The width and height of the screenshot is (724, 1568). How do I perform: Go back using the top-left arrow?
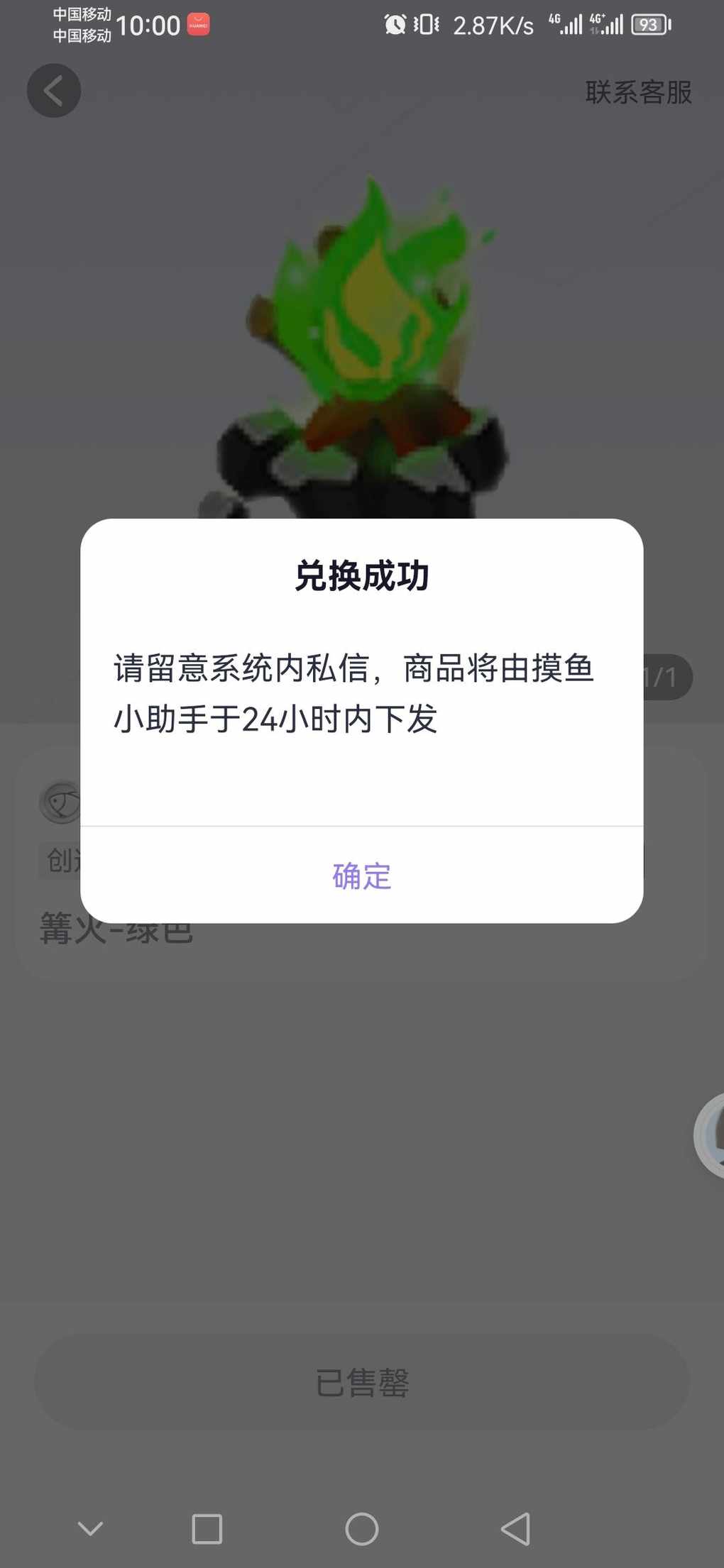54,91
